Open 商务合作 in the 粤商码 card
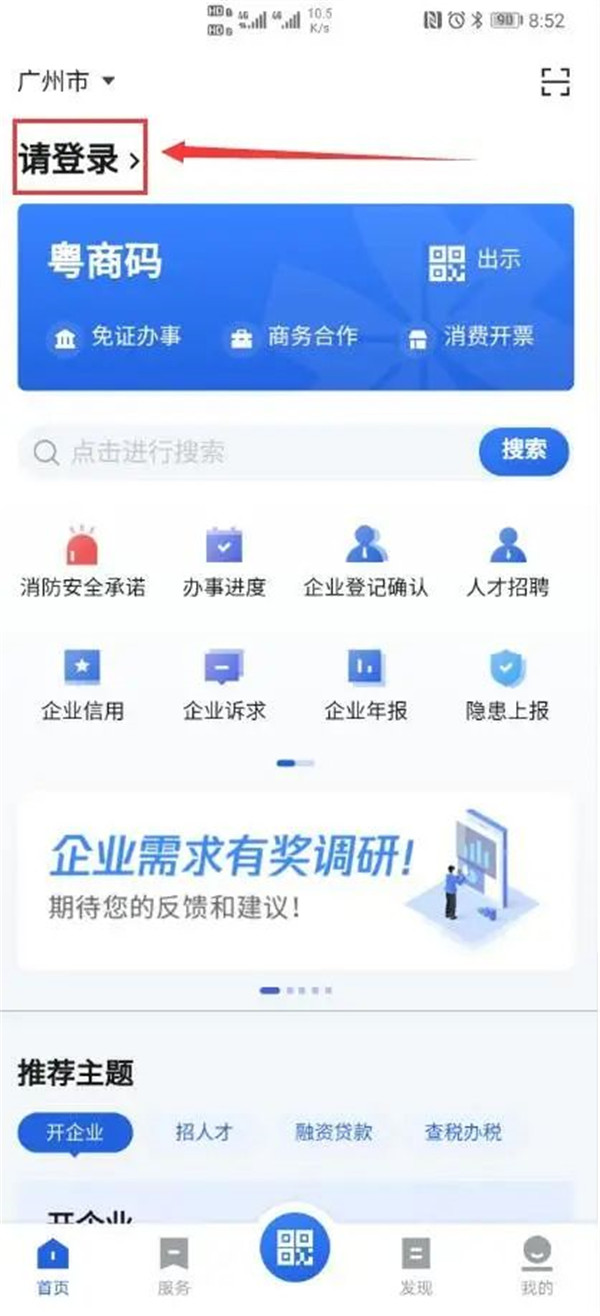 [x=294, y=337]
